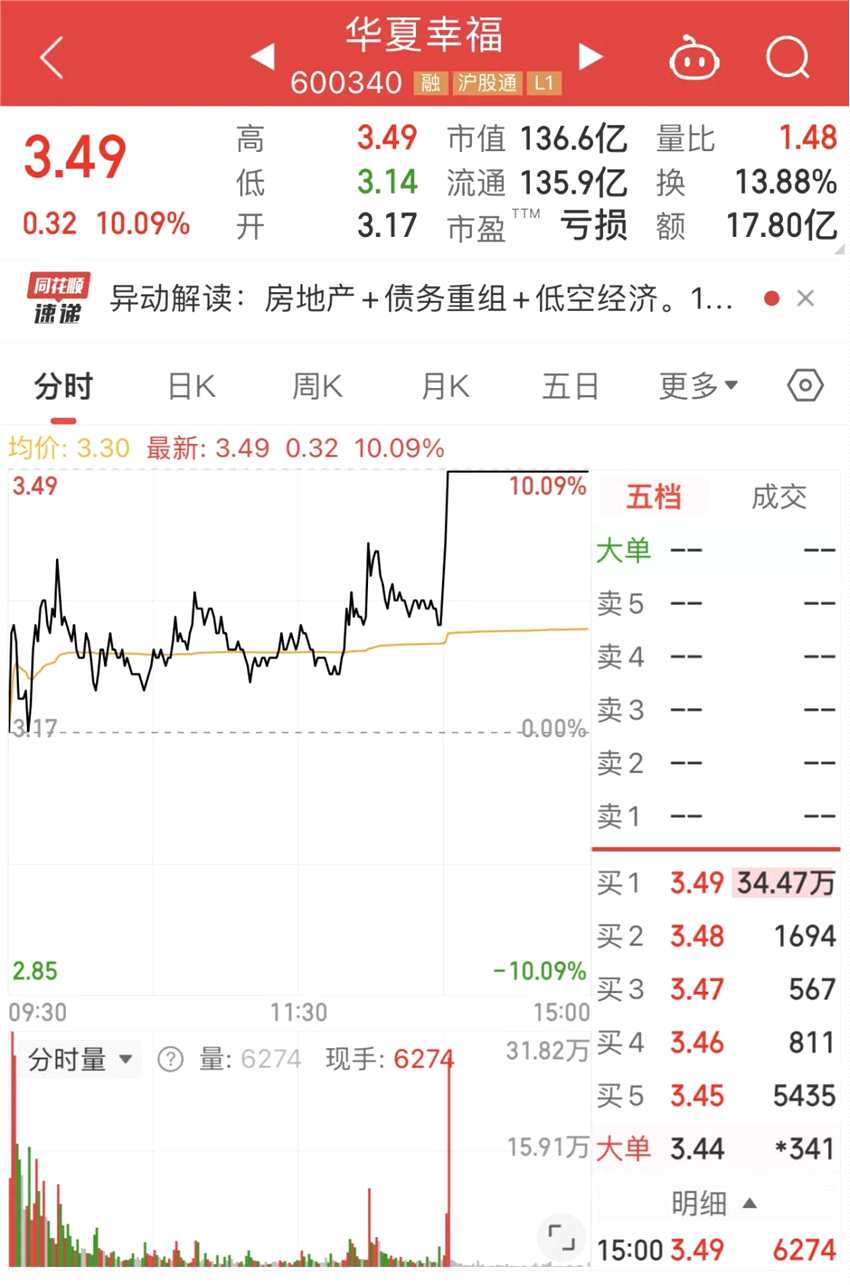
Task: Open the 异动解读 news banner
Action: (420, 298)
